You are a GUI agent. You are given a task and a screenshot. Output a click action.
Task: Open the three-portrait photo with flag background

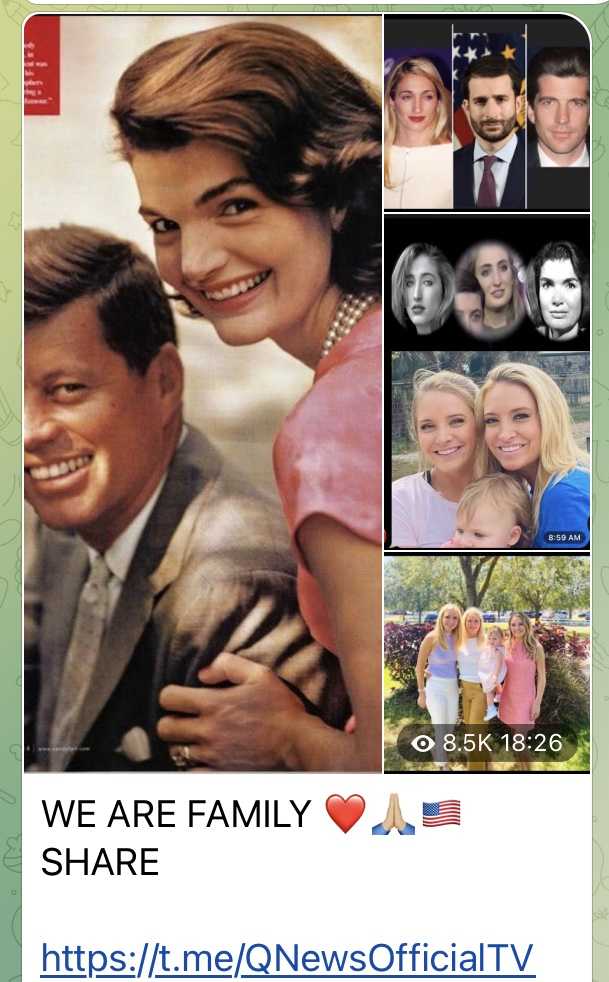(486, 113)
